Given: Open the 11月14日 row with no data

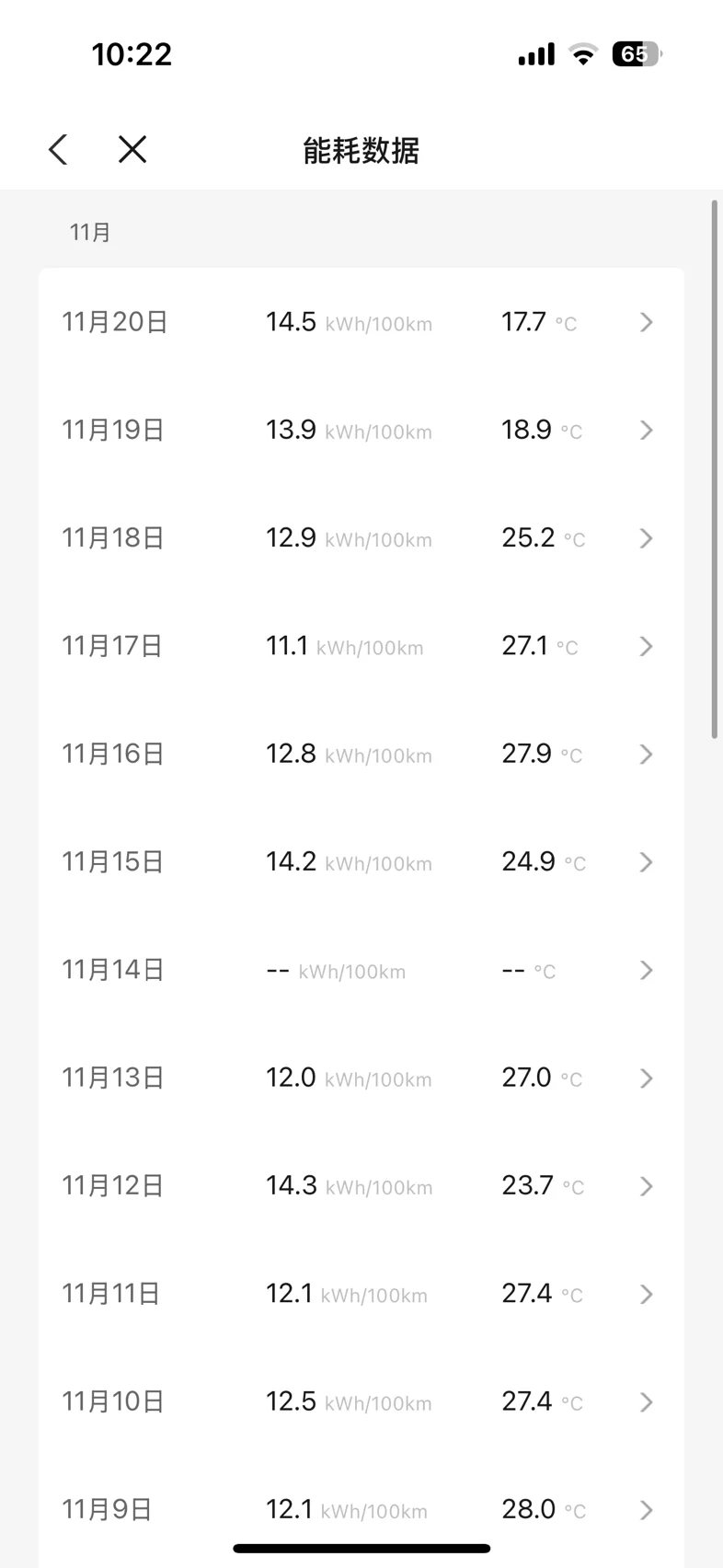Looking at the screenshot, I should coord(361,970).
